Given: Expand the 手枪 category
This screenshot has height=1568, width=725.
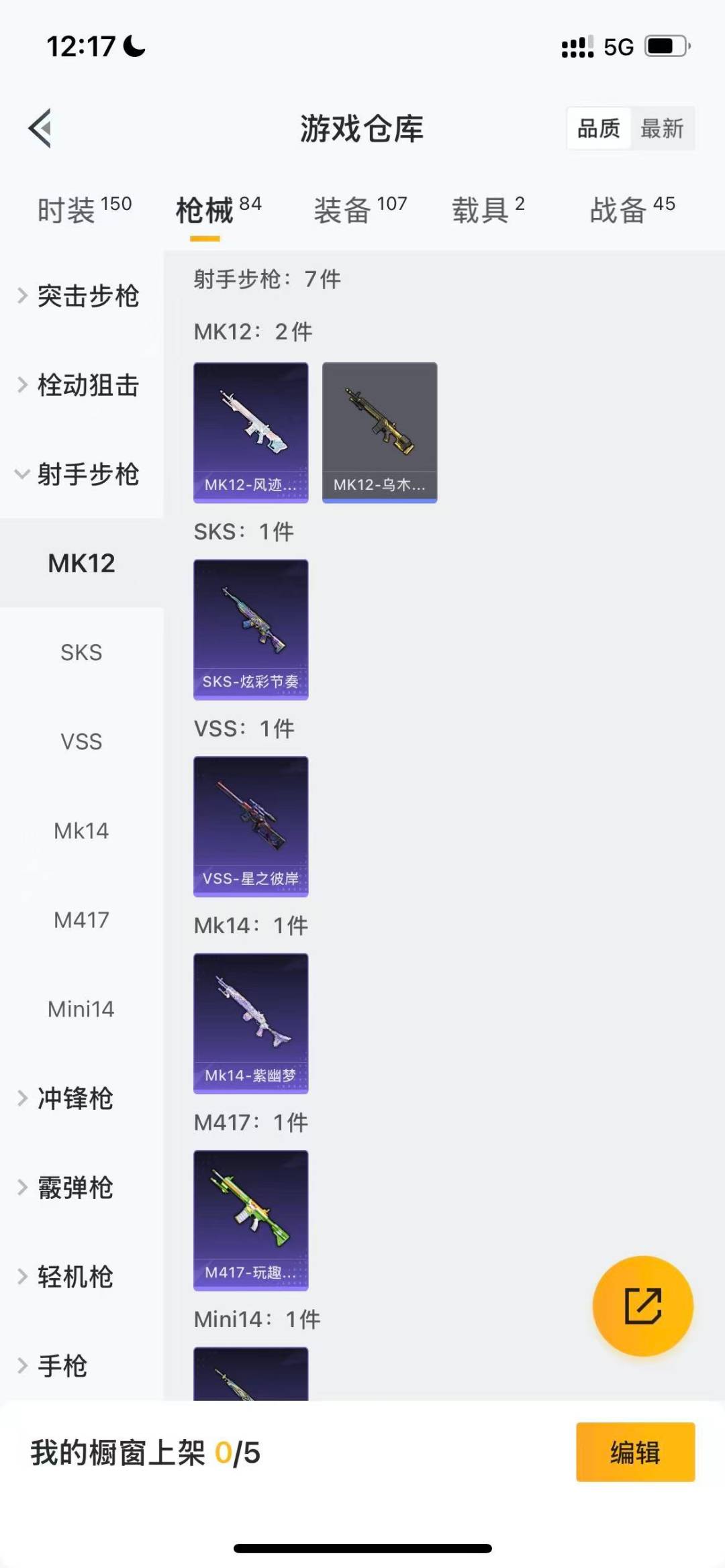Looking at the screenshot, I should pyautogui.click(x=64, y=1367).
